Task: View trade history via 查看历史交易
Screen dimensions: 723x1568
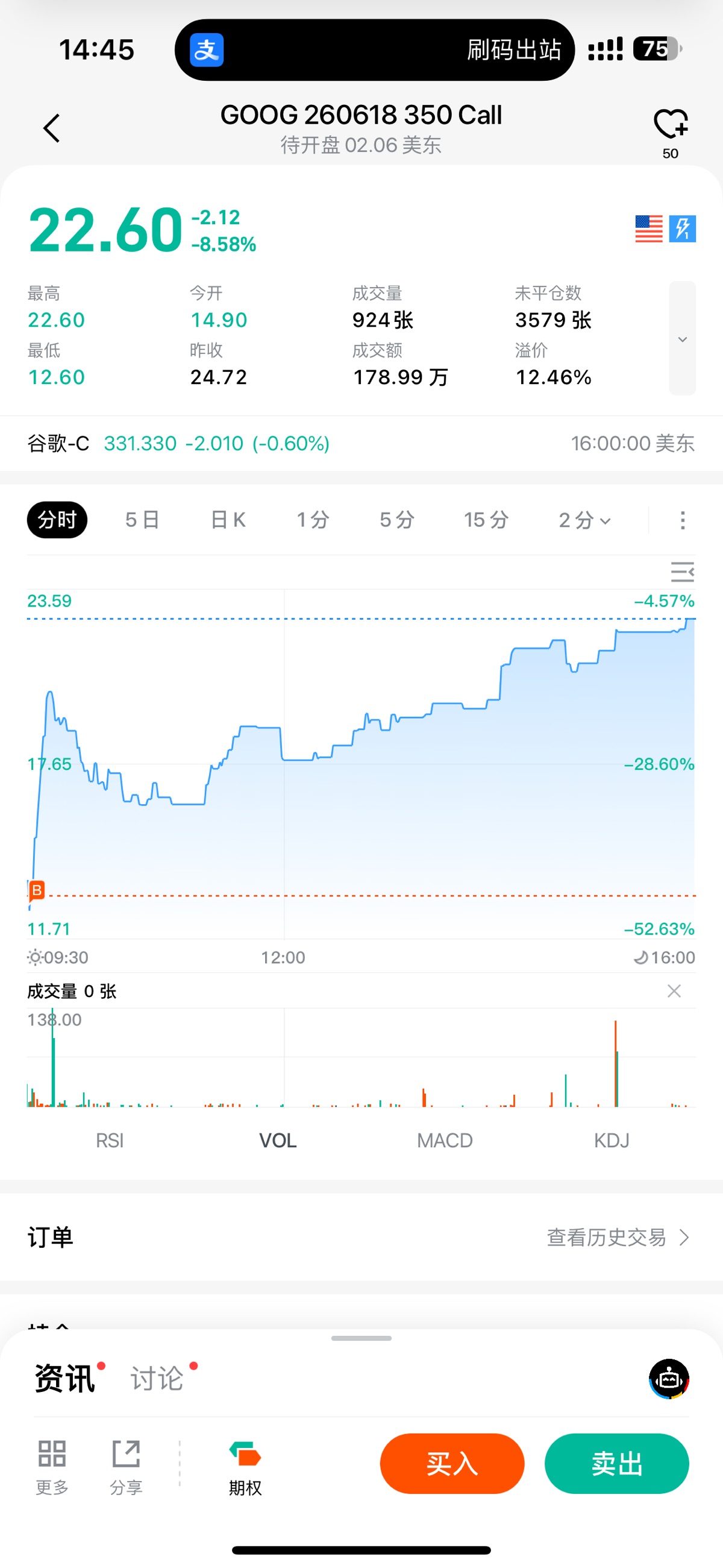Action: [x=617, y=1238]
